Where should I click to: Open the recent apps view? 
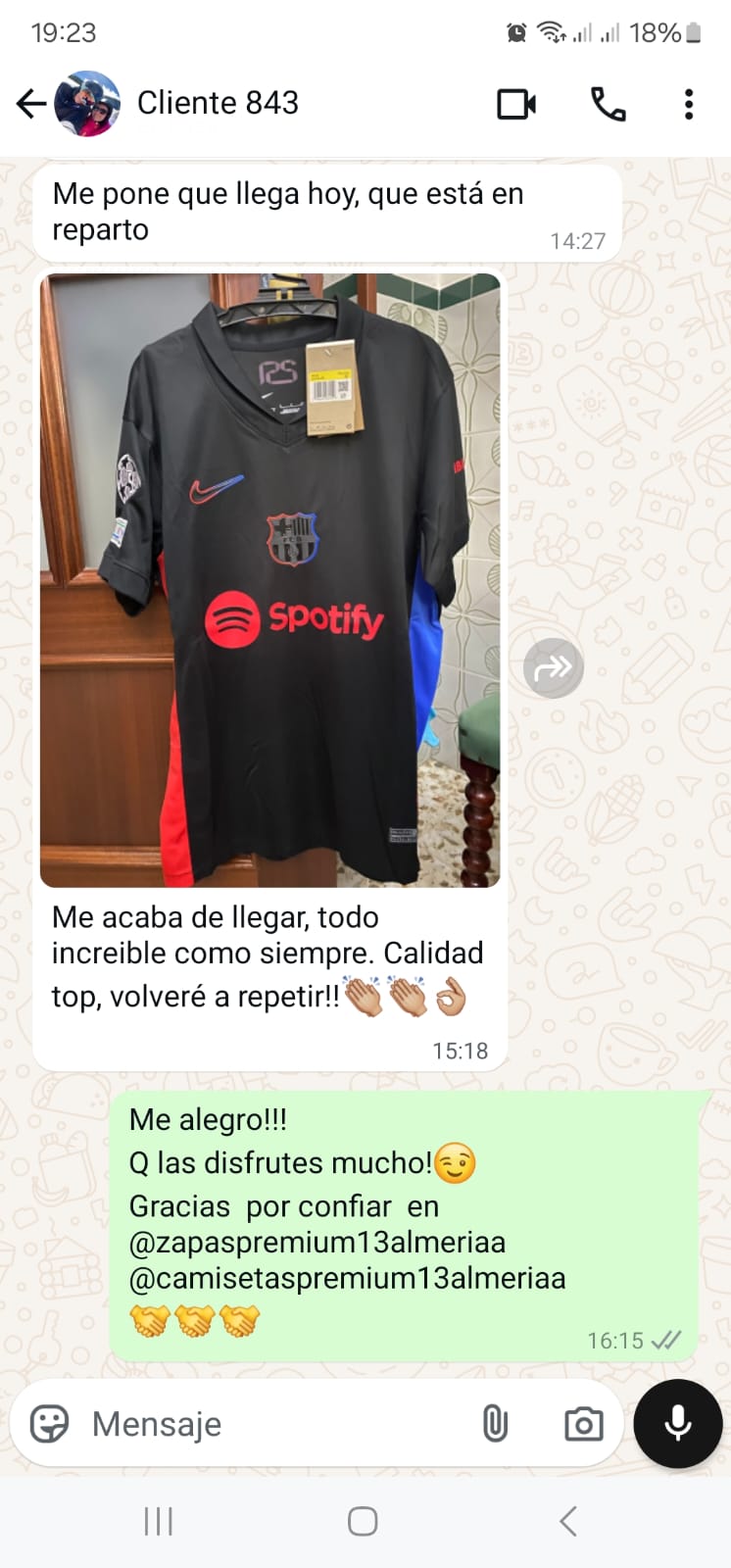click(158, 1521)
